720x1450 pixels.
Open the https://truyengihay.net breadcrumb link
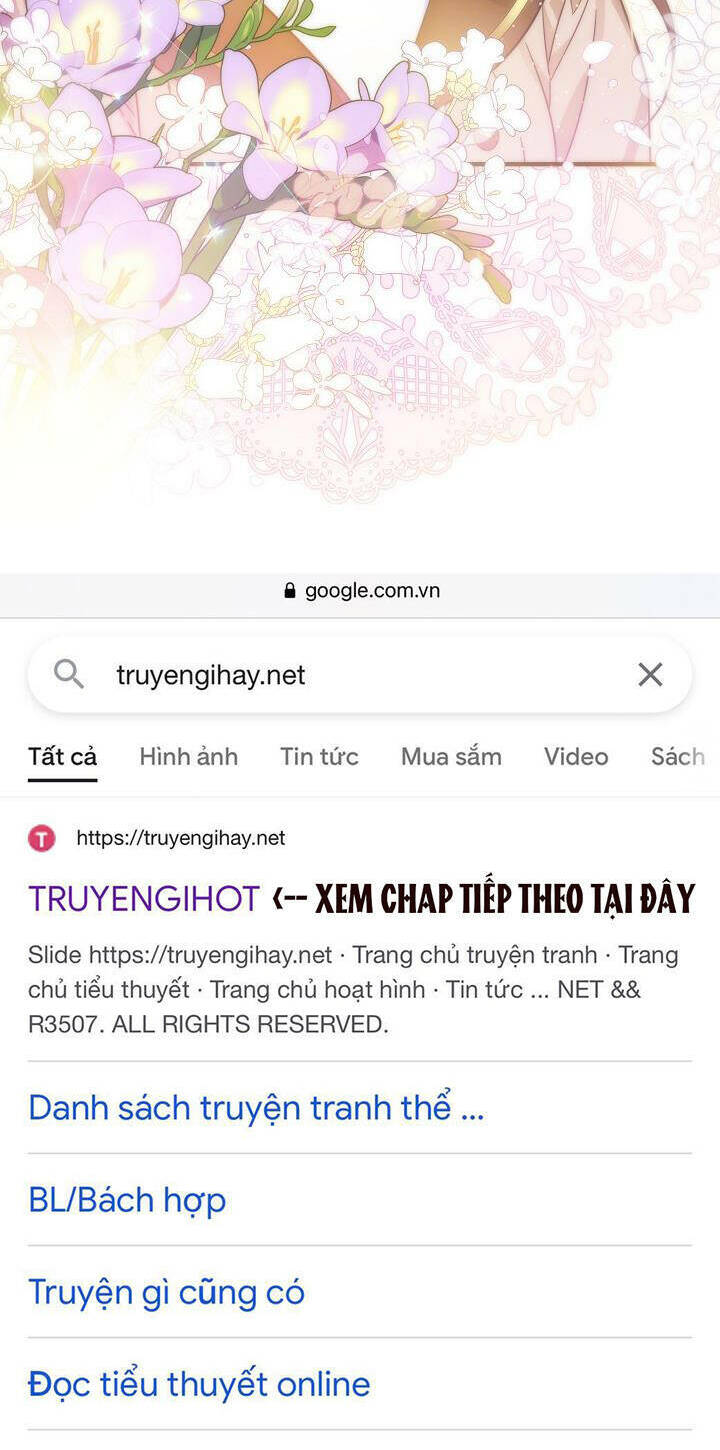(x=180, y=838)
